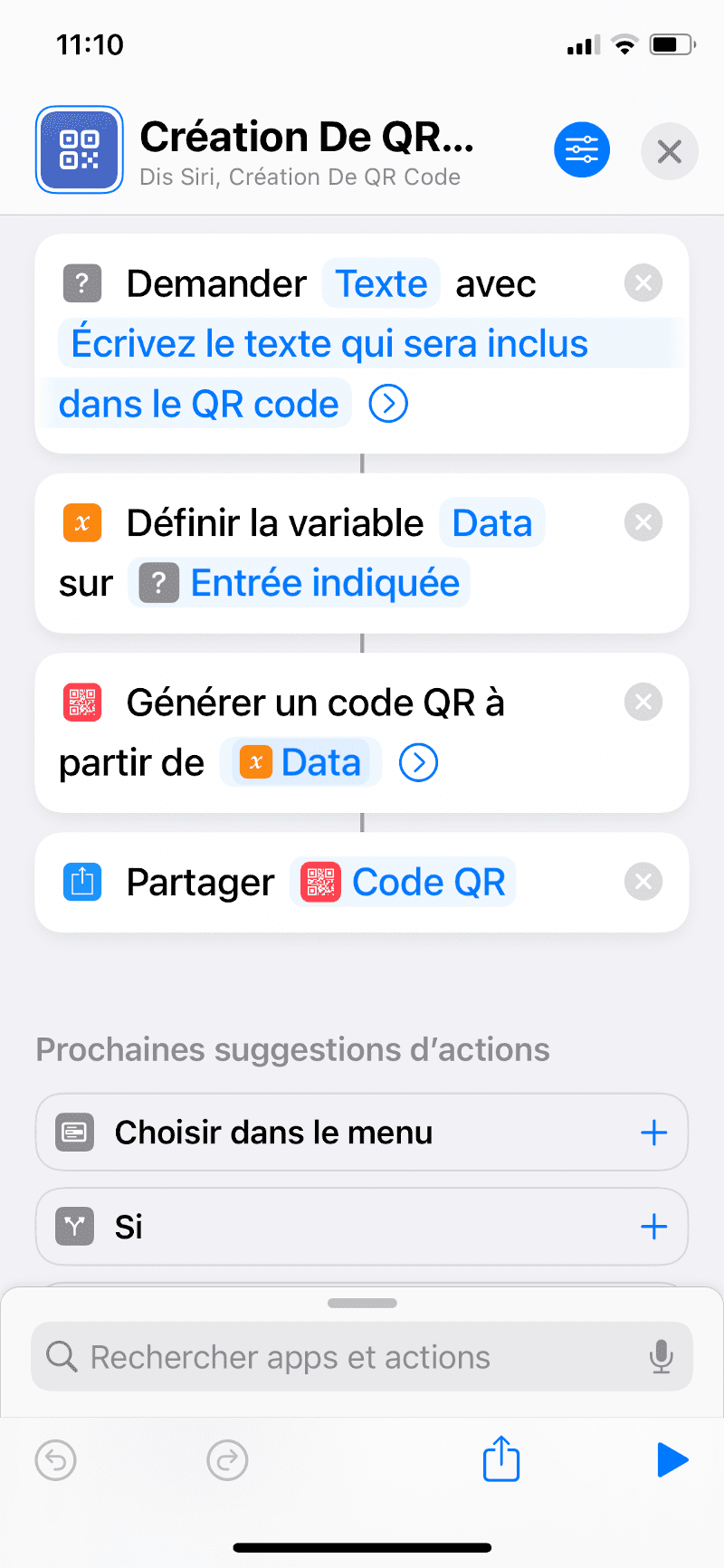Select the Code QR token in Partager
The height and width of the screenshot is (1568, 724).
coord(404,883)
